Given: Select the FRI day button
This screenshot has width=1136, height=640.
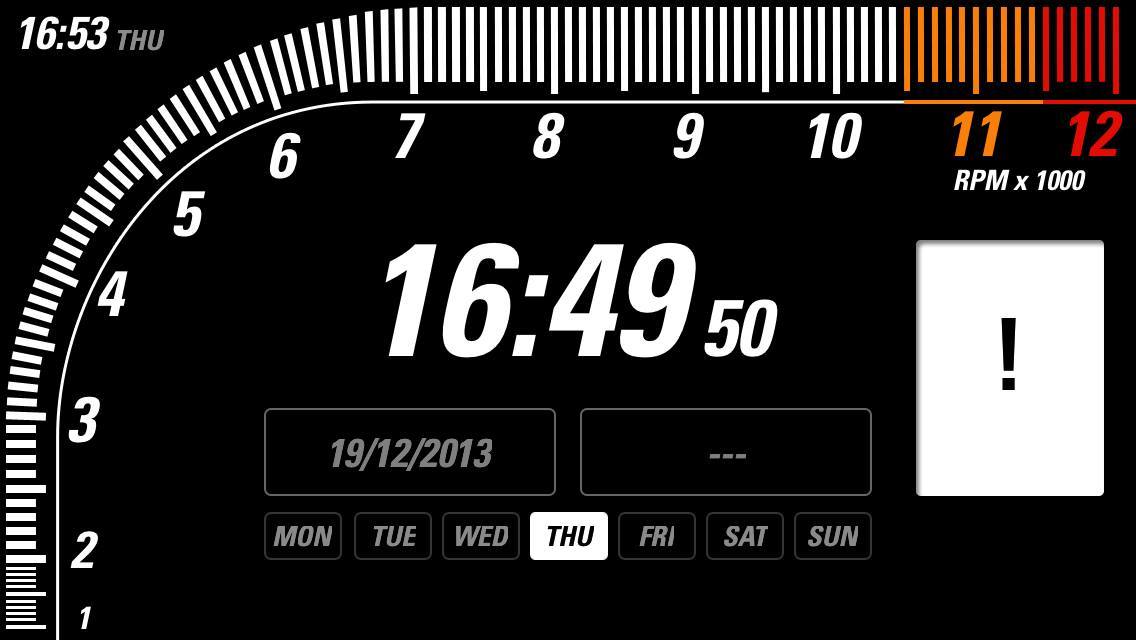Looking at the screenshot, I should (657, 536).
